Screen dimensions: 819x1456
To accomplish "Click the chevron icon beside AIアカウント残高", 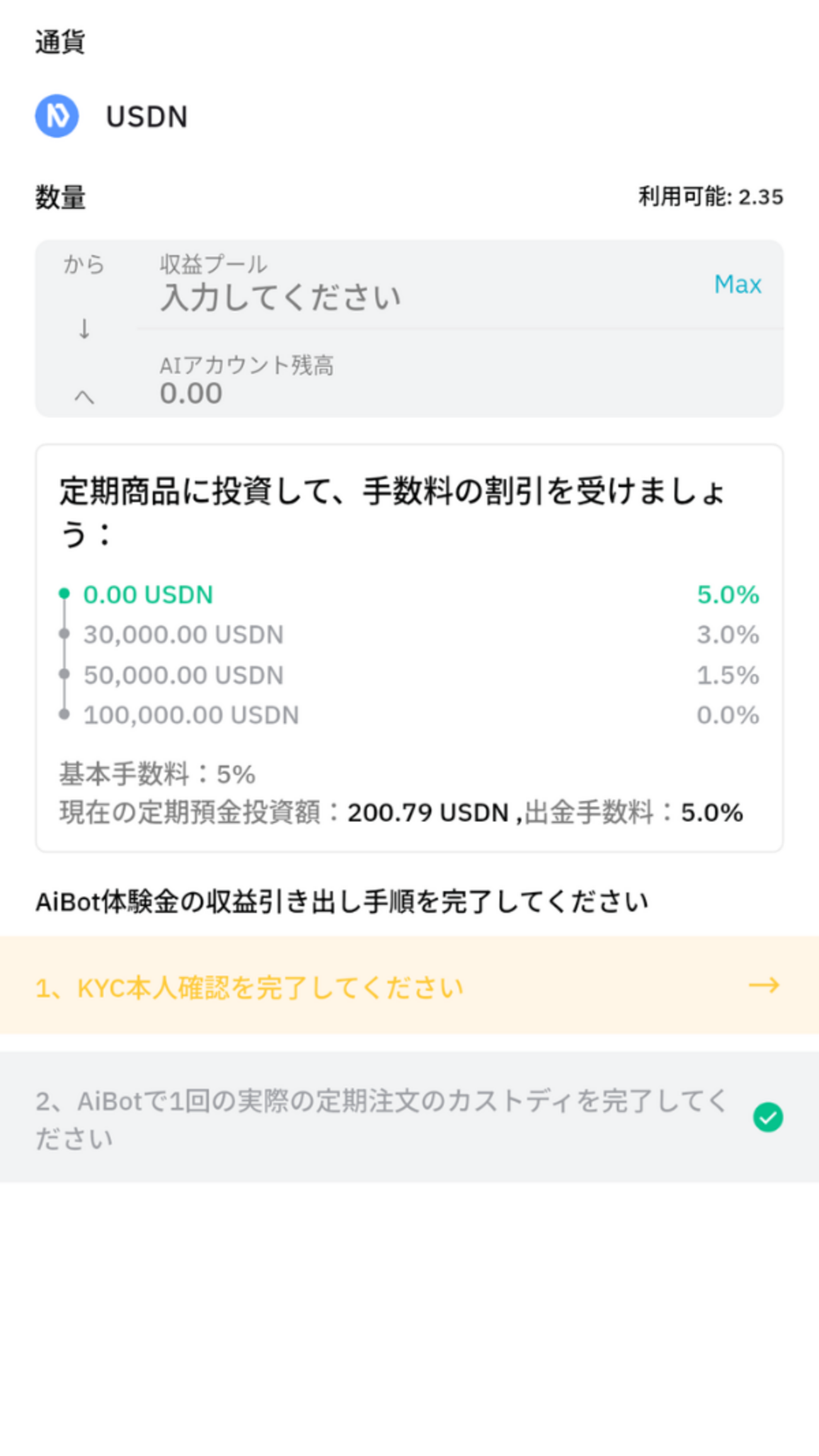I will pyautogui.click(x=84, y=397).
